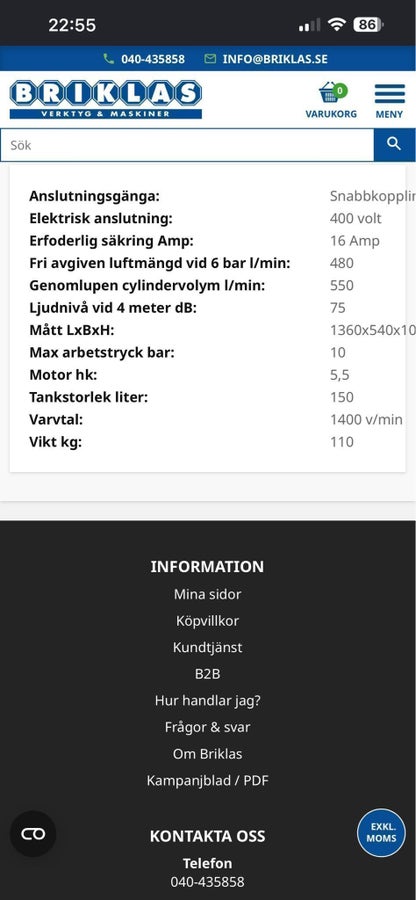Open the round cookie settings button

(x=33, y=834)
